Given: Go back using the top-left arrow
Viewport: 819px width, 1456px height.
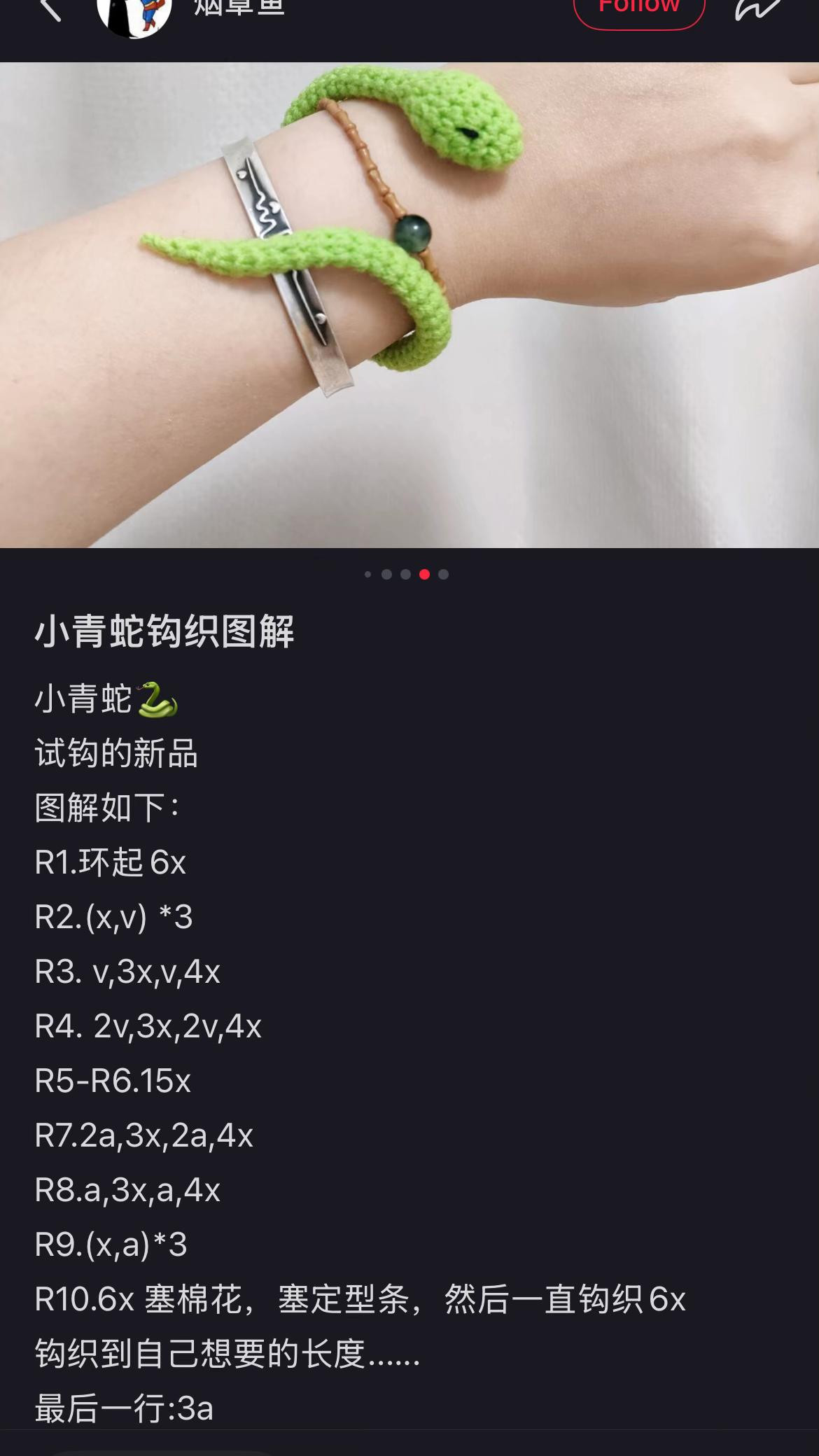Looking at the screenshot, I should (50, 8).
